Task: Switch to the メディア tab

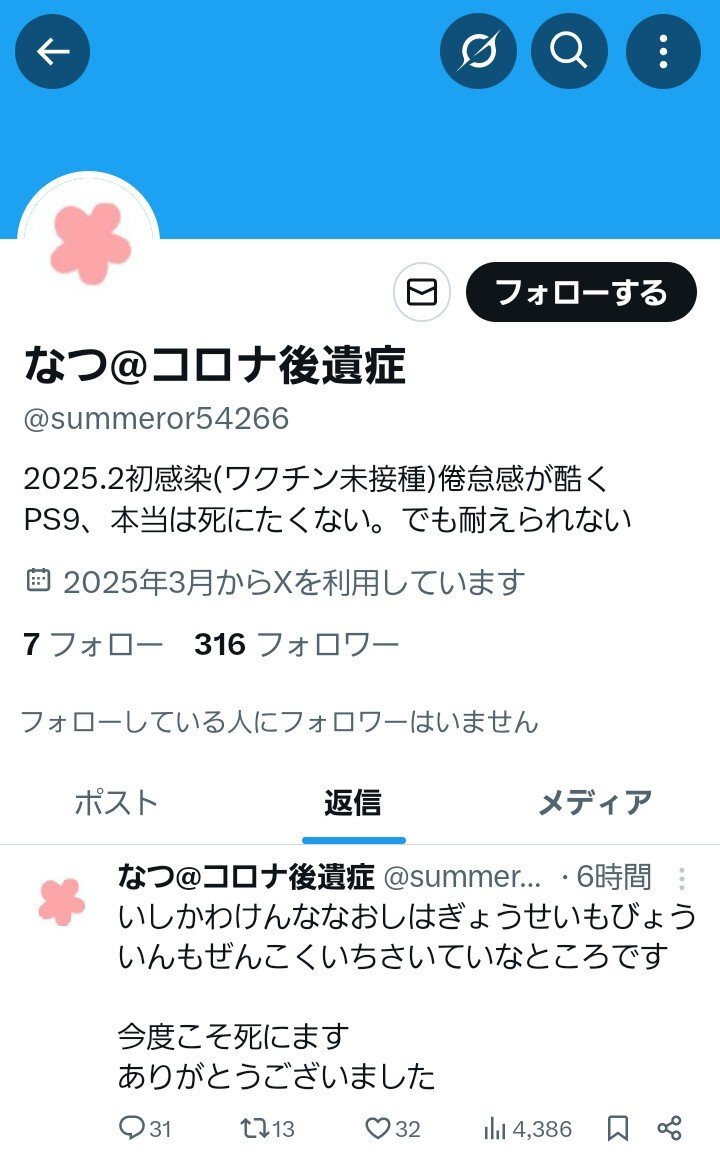Action: tap(595, 803)
